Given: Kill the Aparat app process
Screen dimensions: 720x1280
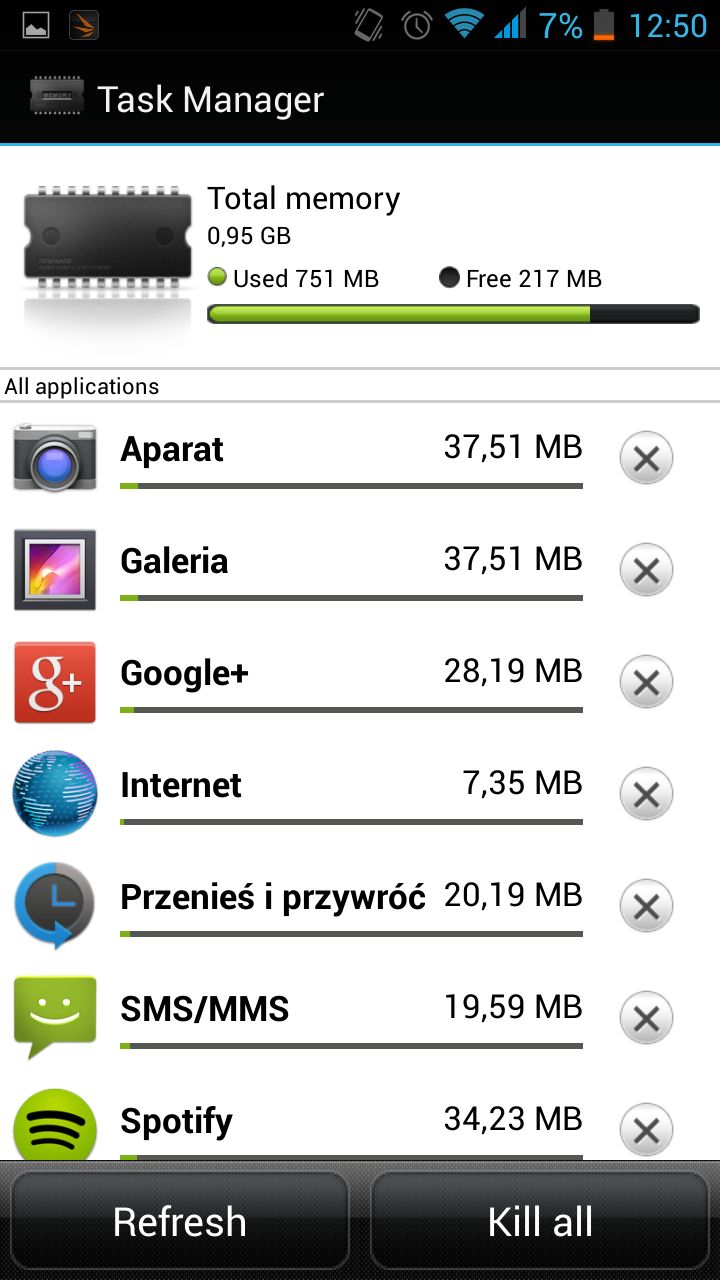Looking at the screenshot, I should (x=646, y=459).
